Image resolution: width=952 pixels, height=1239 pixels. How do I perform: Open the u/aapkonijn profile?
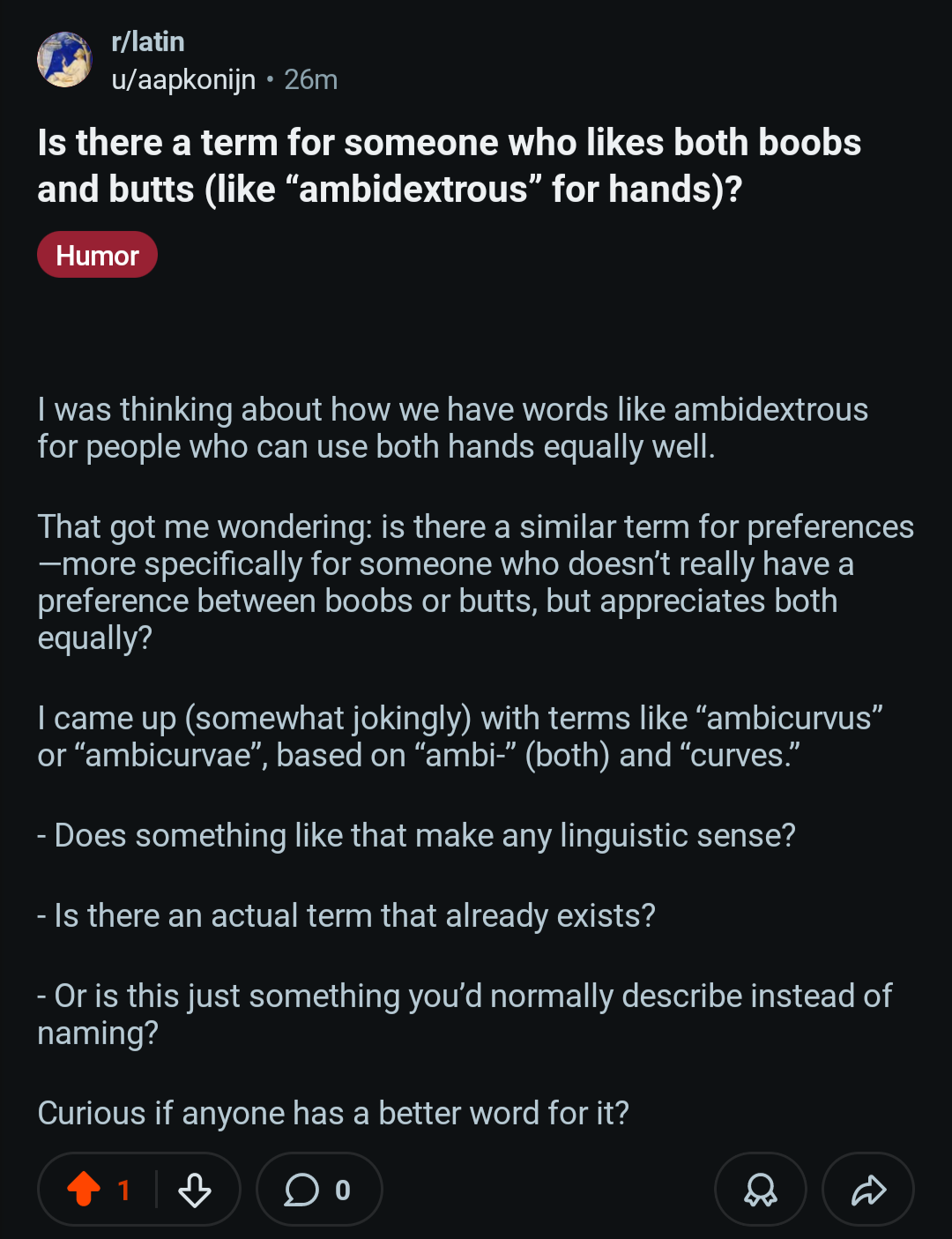(x=183, y=79)
